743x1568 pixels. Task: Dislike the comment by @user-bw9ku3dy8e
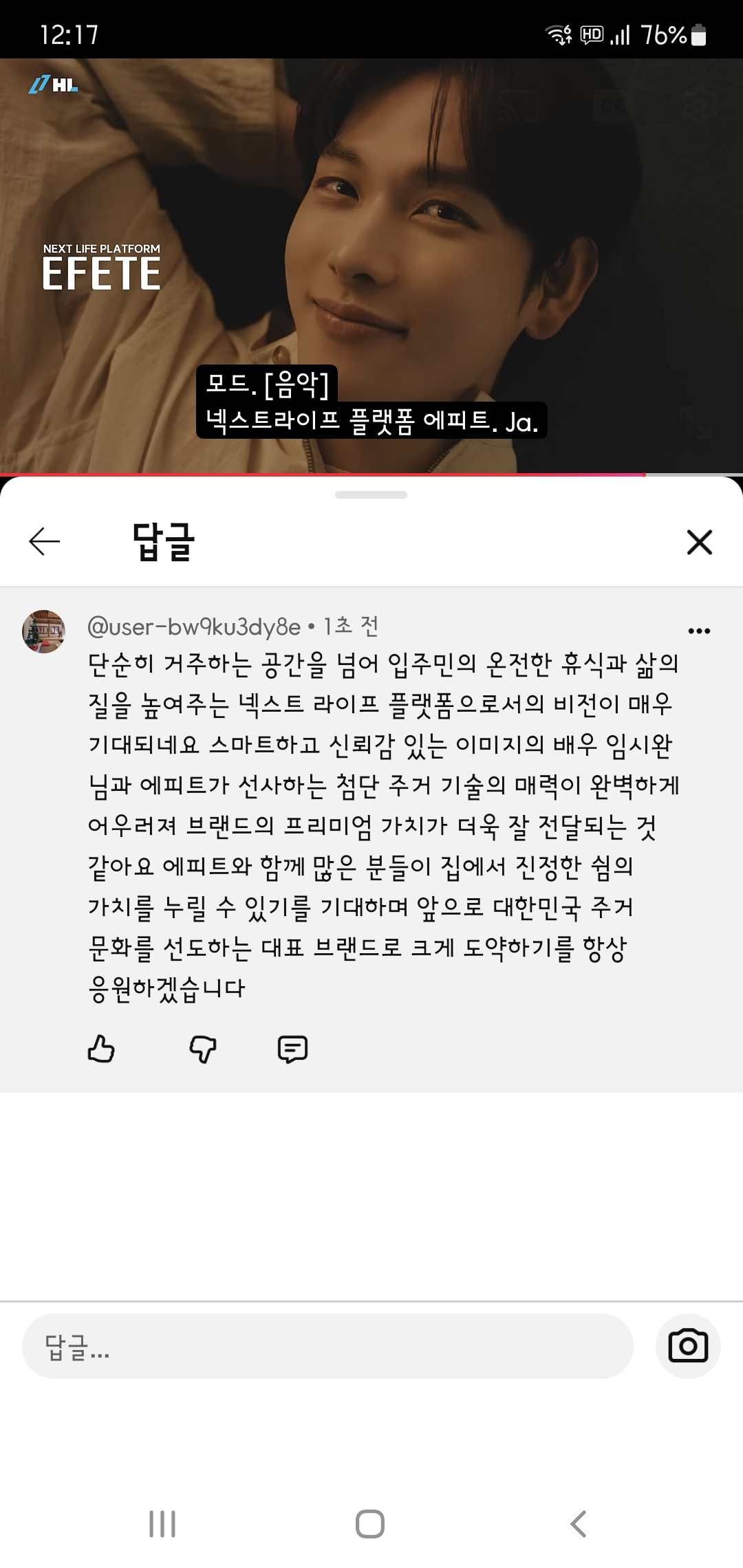(x=203, y=1049)
